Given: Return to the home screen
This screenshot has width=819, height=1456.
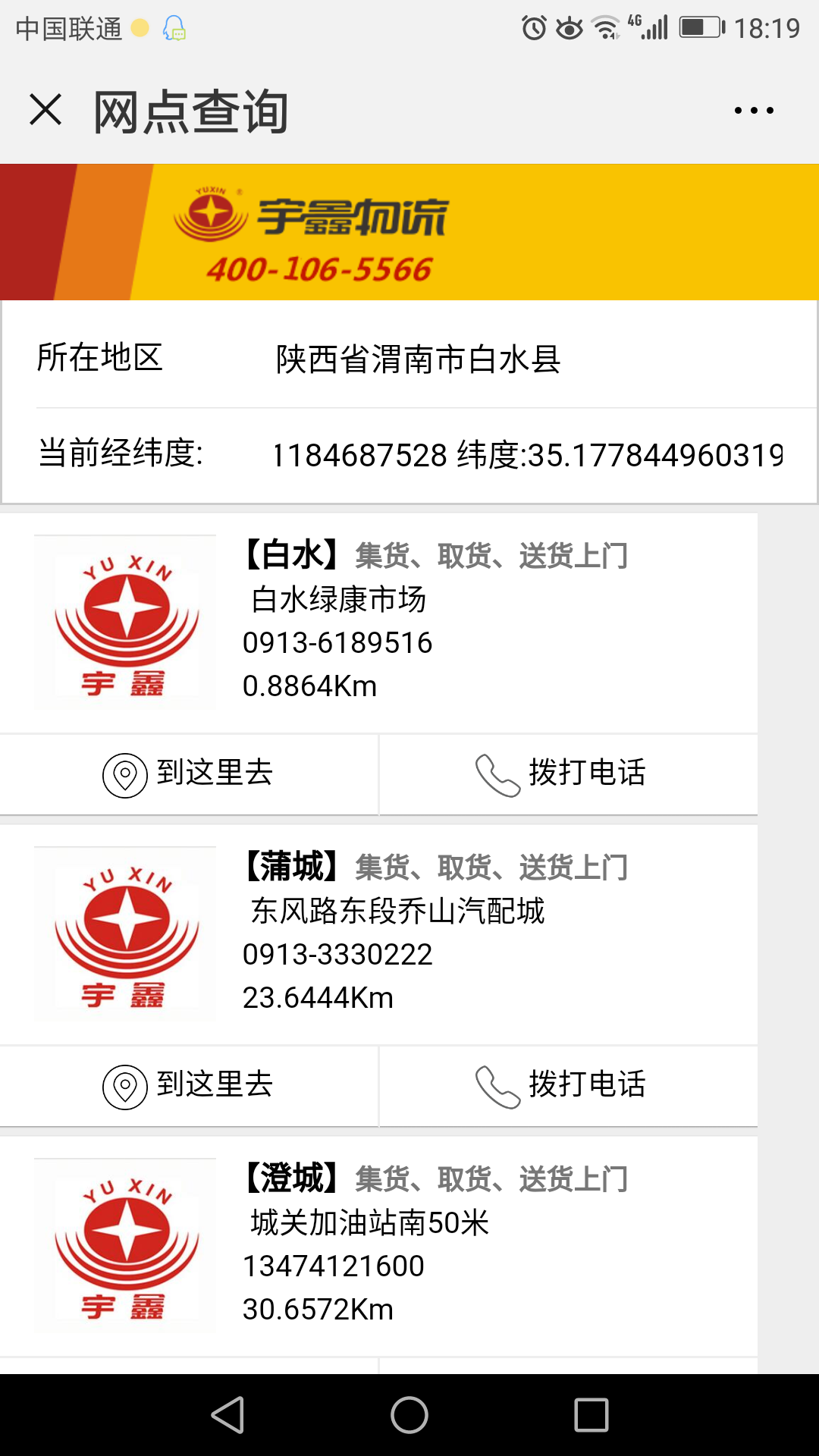Looking at the screenshot, I should point(409,1415).
